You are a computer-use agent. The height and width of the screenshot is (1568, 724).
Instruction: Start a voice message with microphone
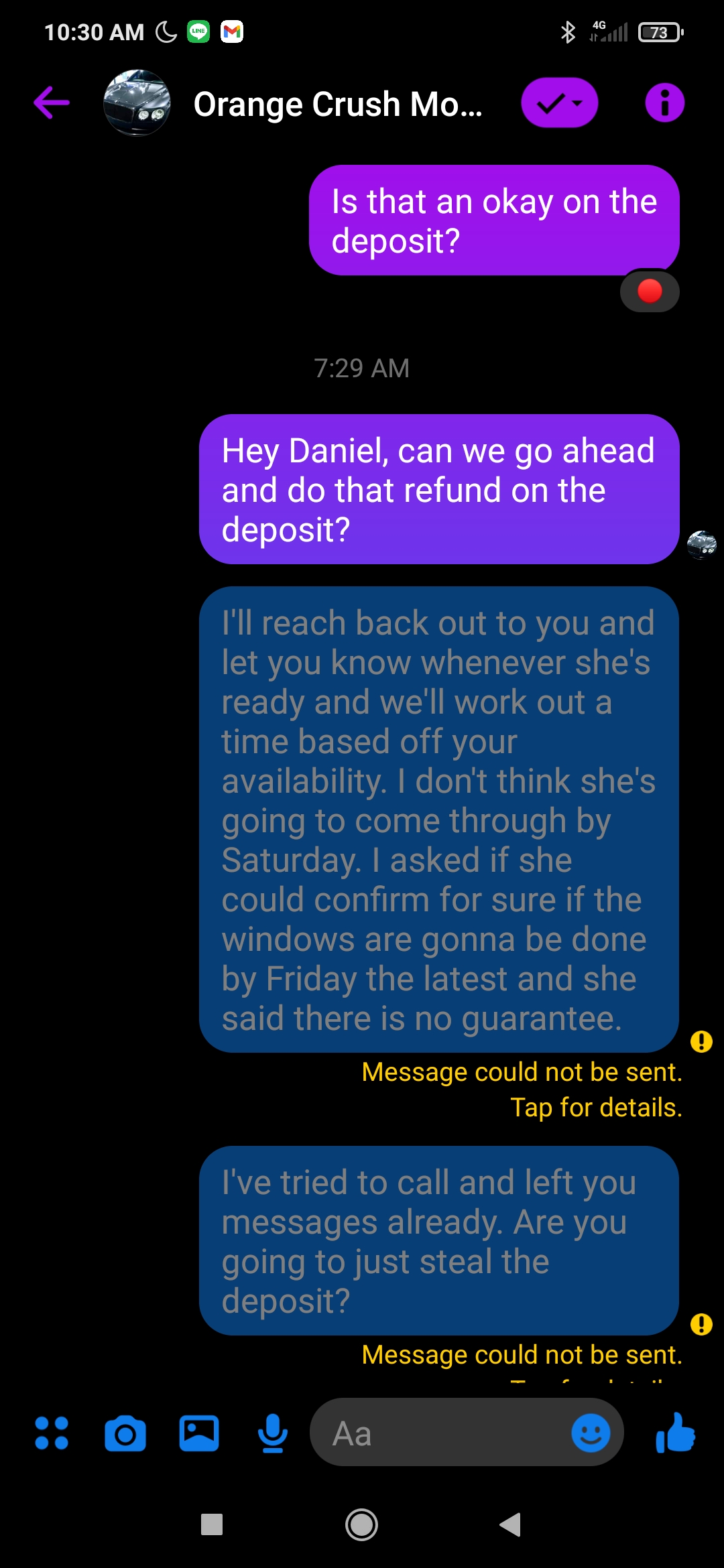[x=273, y=1433]
